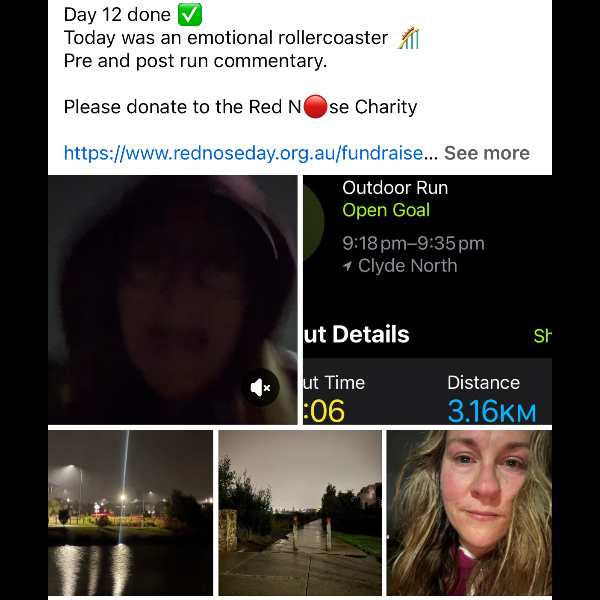View the post-run selfie photo
The image size is (600, 600).
point(469,512)
